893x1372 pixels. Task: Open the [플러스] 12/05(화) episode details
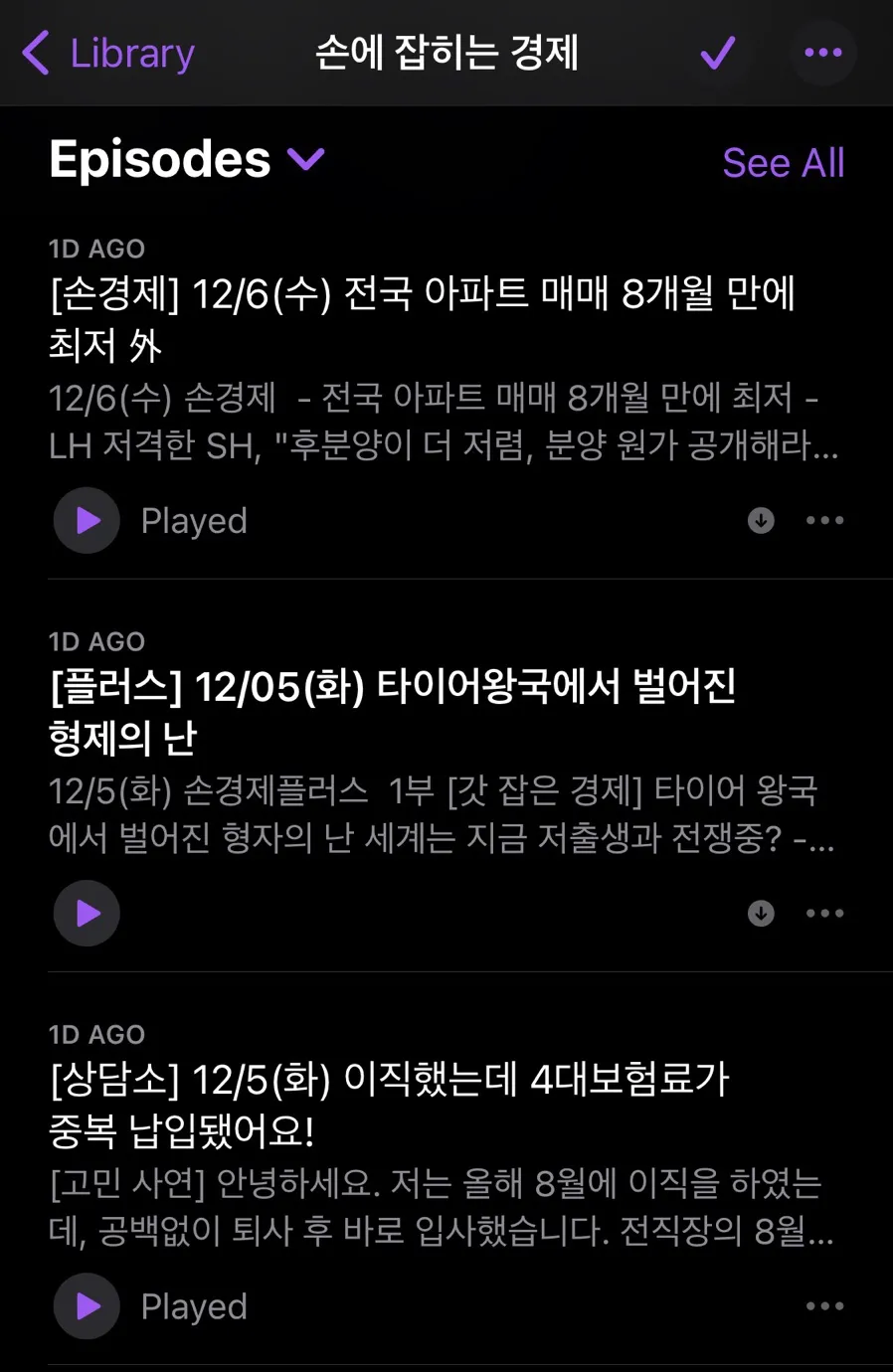point(393,711)
